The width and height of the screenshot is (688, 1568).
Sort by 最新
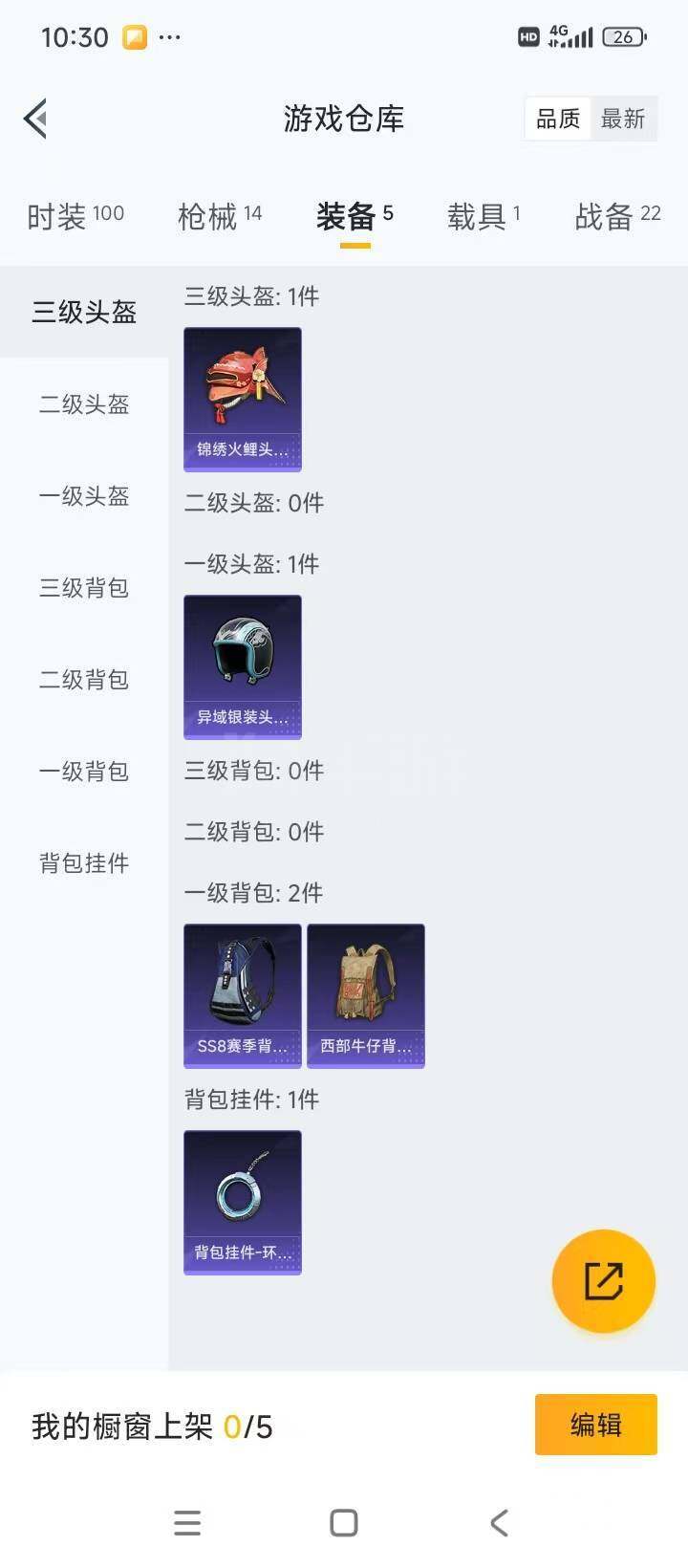[623, 120]
